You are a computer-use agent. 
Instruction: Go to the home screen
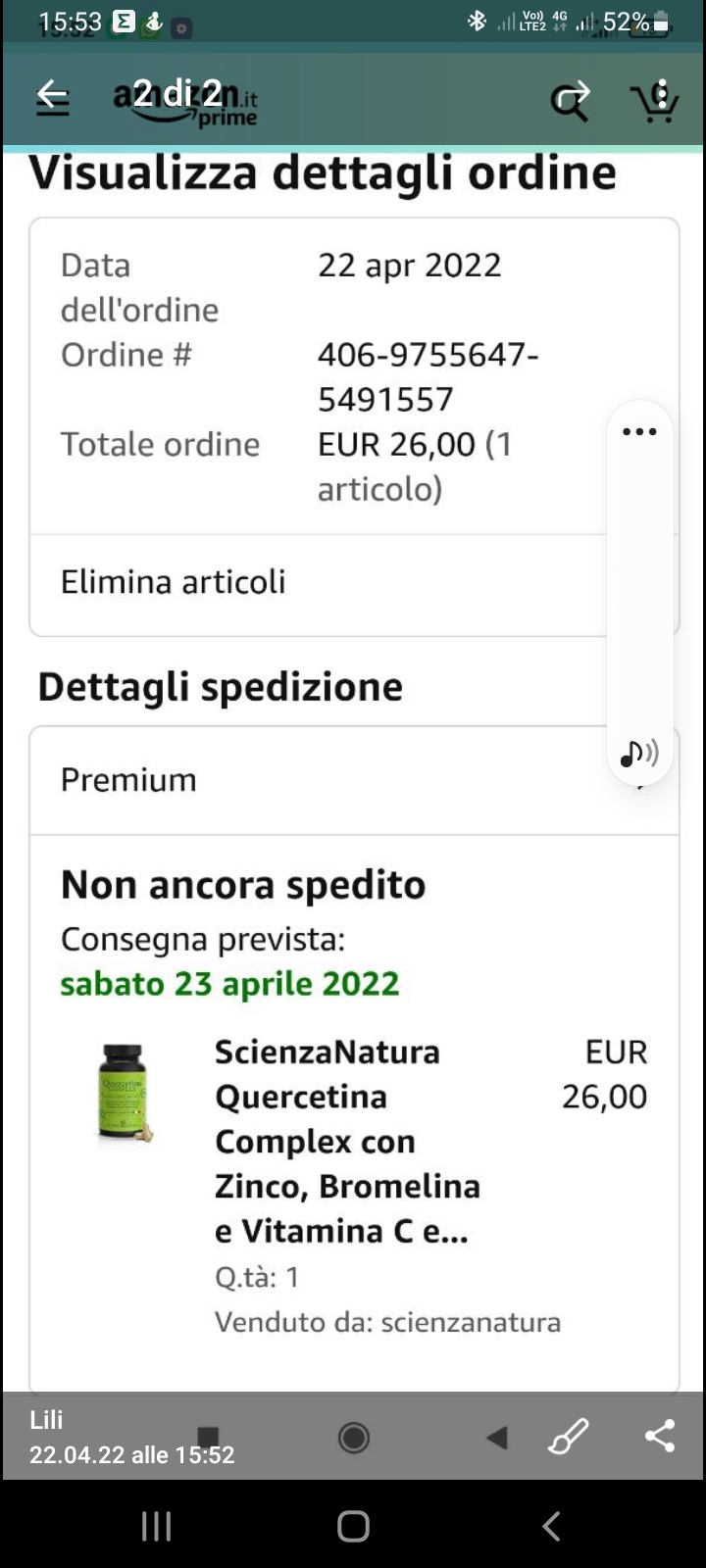point(353,1526)
